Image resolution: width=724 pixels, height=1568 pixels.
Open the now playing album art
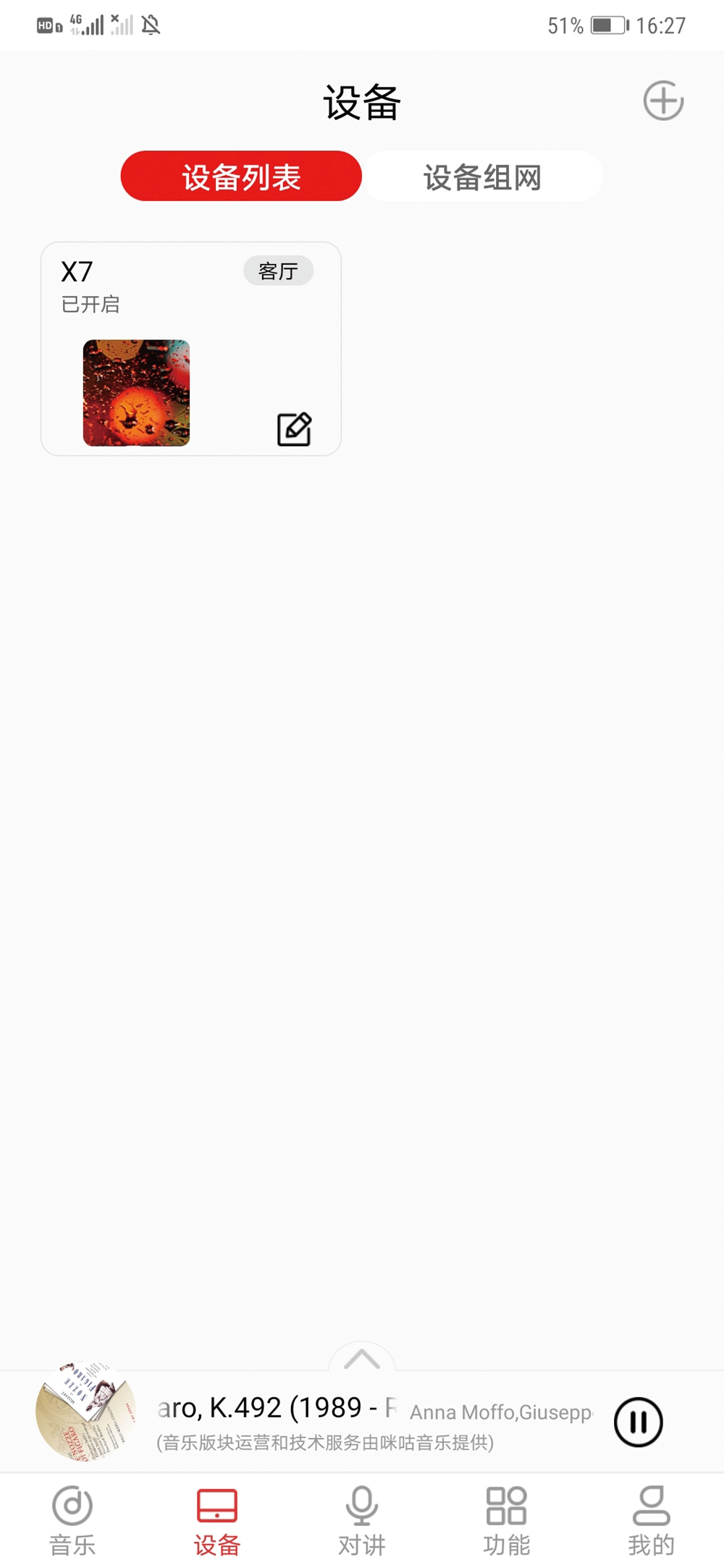coord(85,1412)
